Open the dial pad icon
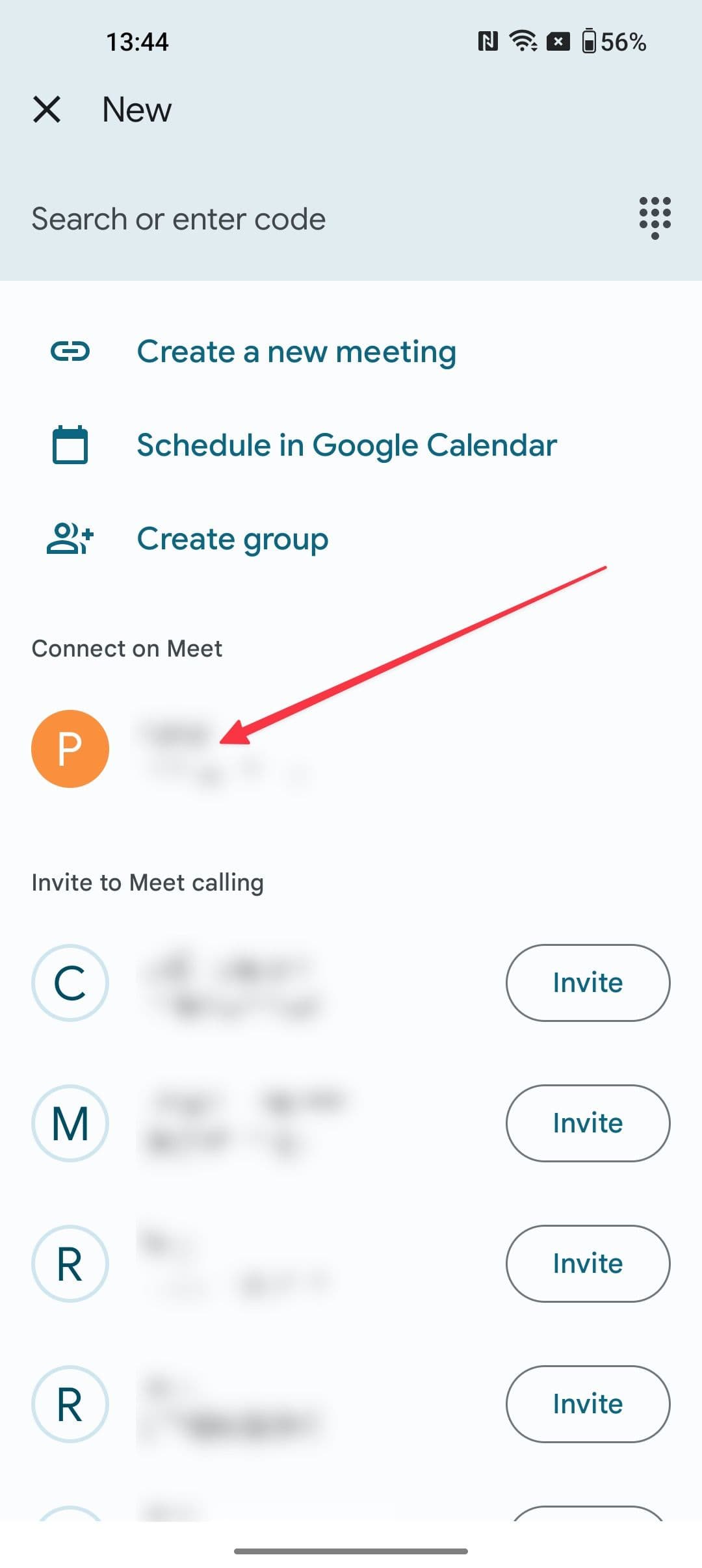Screen dimensions: 702x1568 coord(655,218)
